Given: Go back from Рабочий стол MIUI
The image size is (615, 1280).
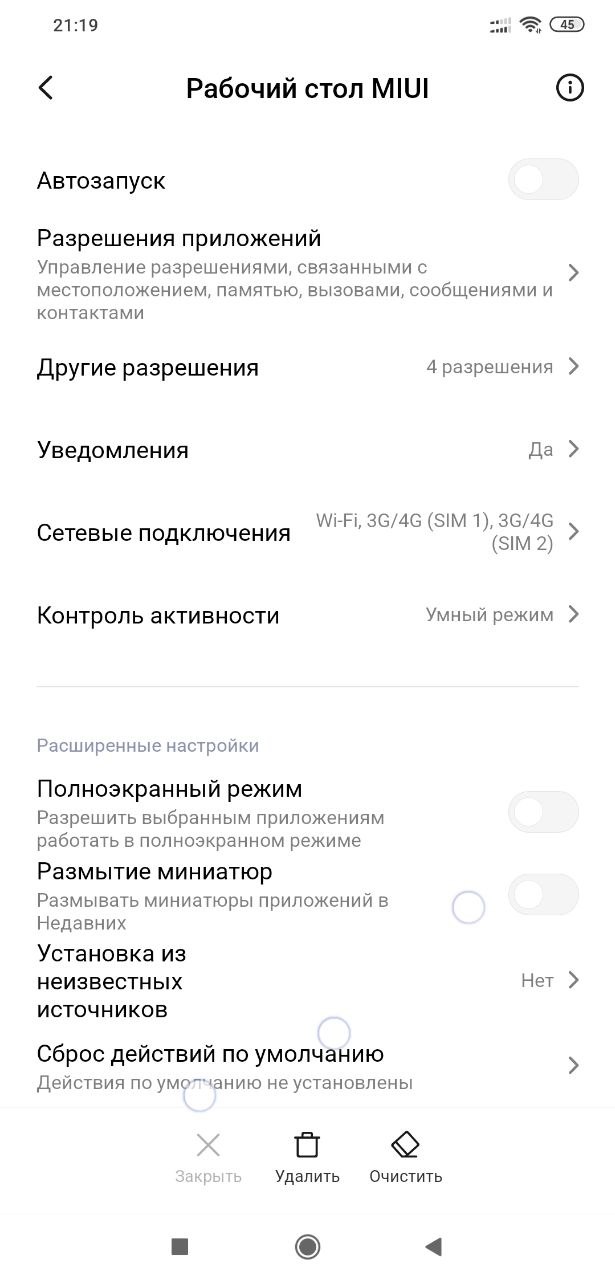Looking at the screenshot, I should (x=45, y=88).
